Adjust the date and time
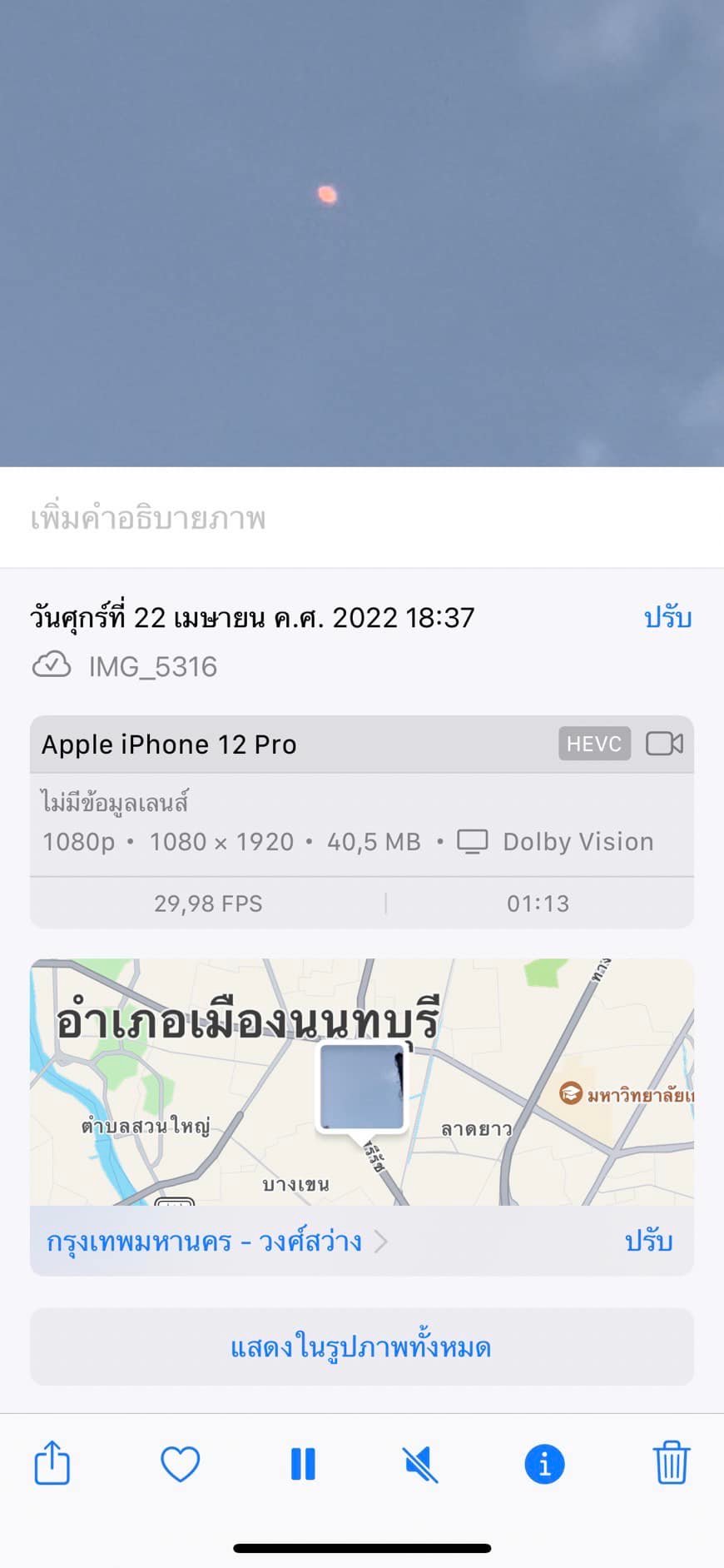 (x=667, y=618)
